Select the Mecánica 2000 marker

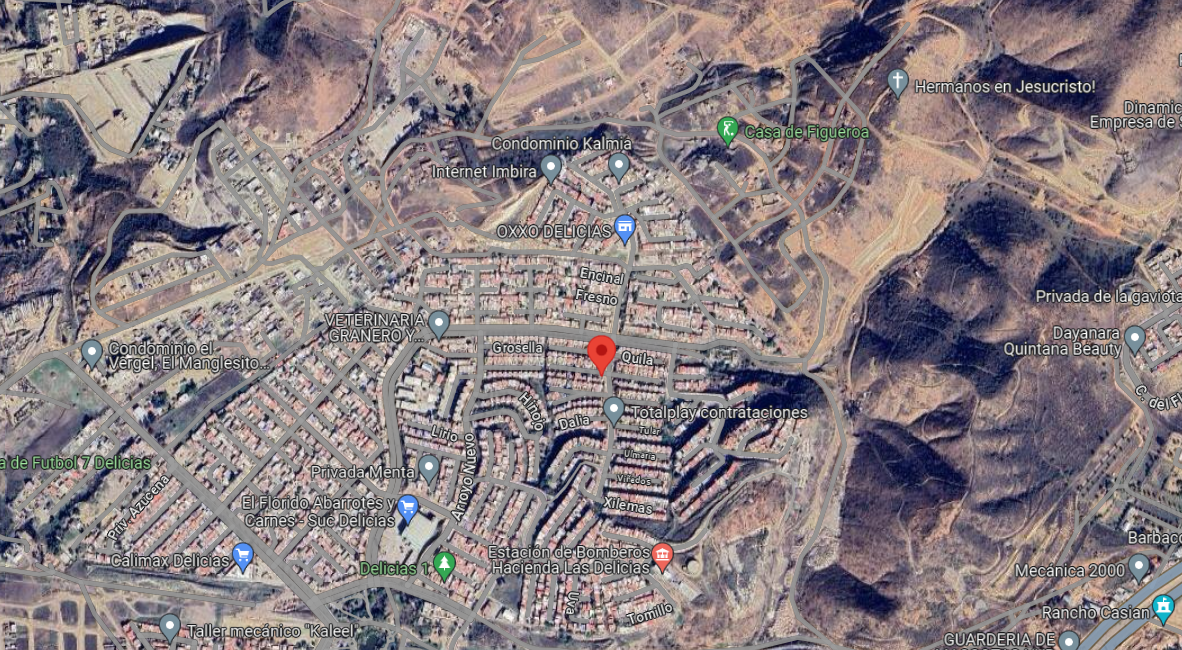[x=1139, y=568]
